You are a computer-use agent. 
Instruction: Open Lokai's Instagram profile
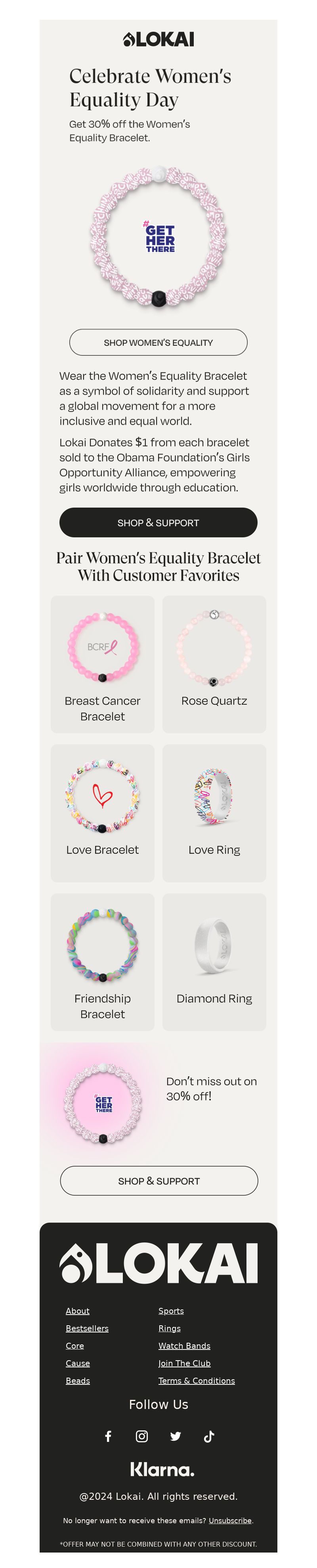(142, 1436)
